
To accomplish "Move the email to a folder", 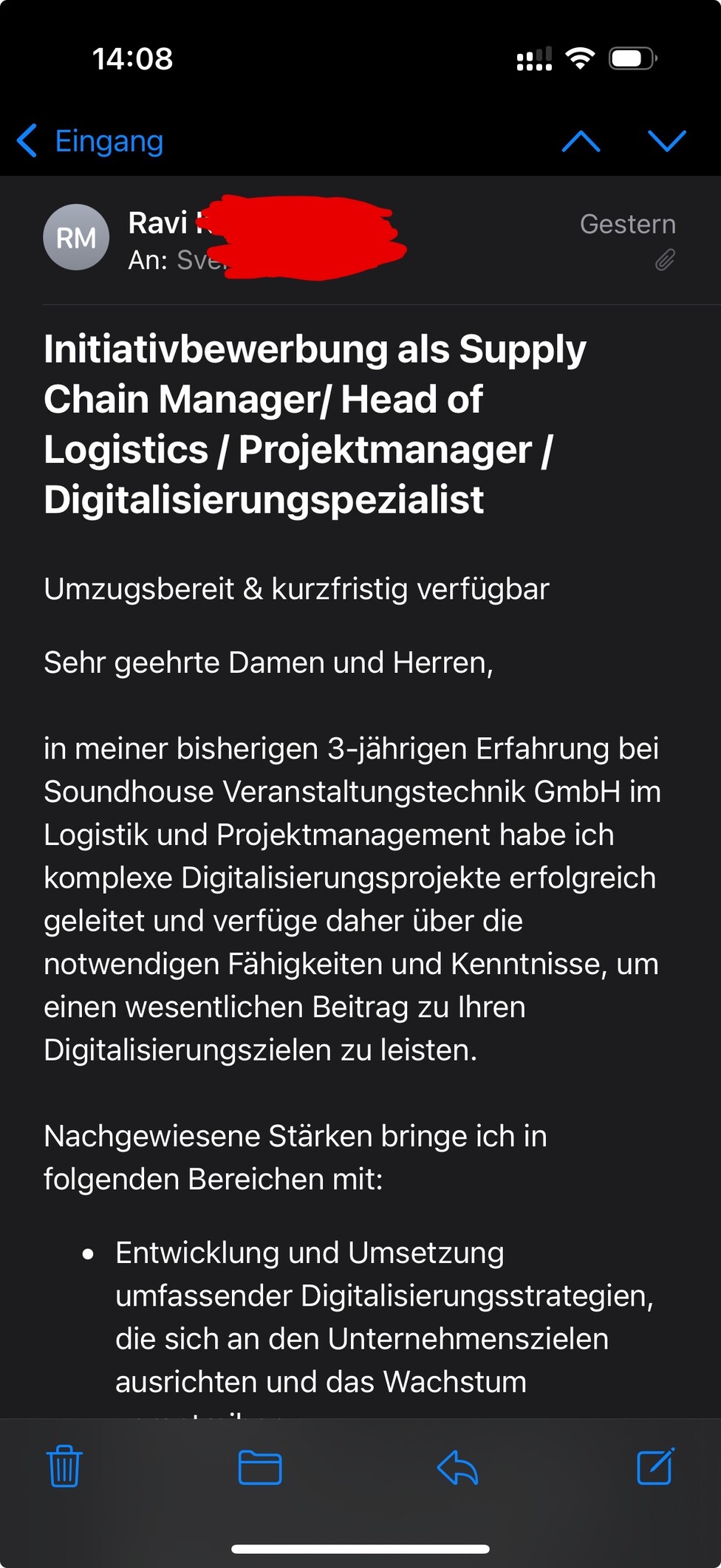I will click(x=260, y=1467).
